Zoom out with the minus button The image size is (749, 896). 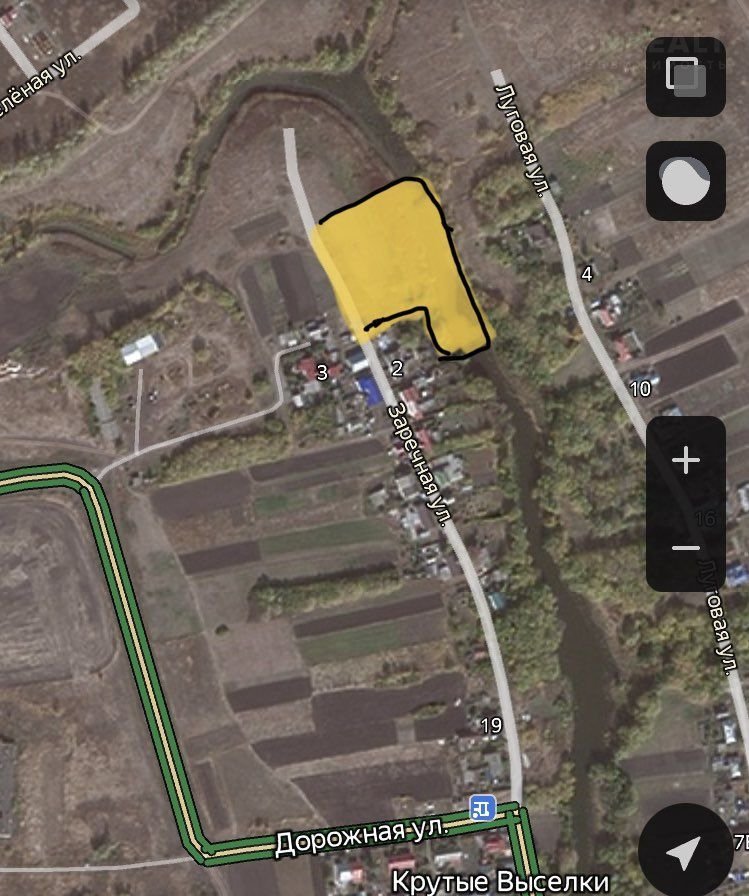click(x=685, y=547)
